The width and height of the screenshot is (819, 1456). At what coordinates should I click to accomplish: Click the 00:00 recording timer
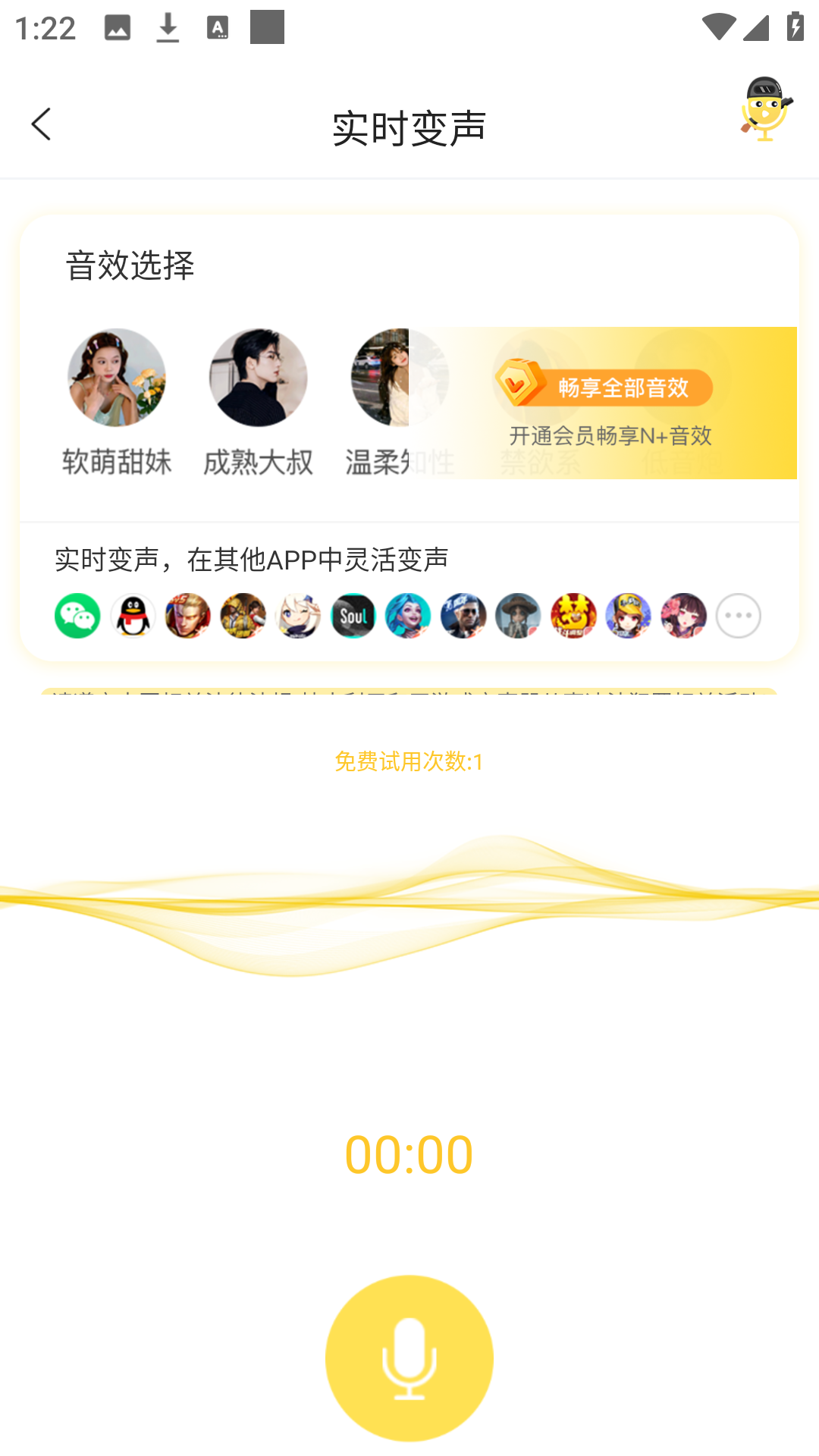pos(408,1153)
